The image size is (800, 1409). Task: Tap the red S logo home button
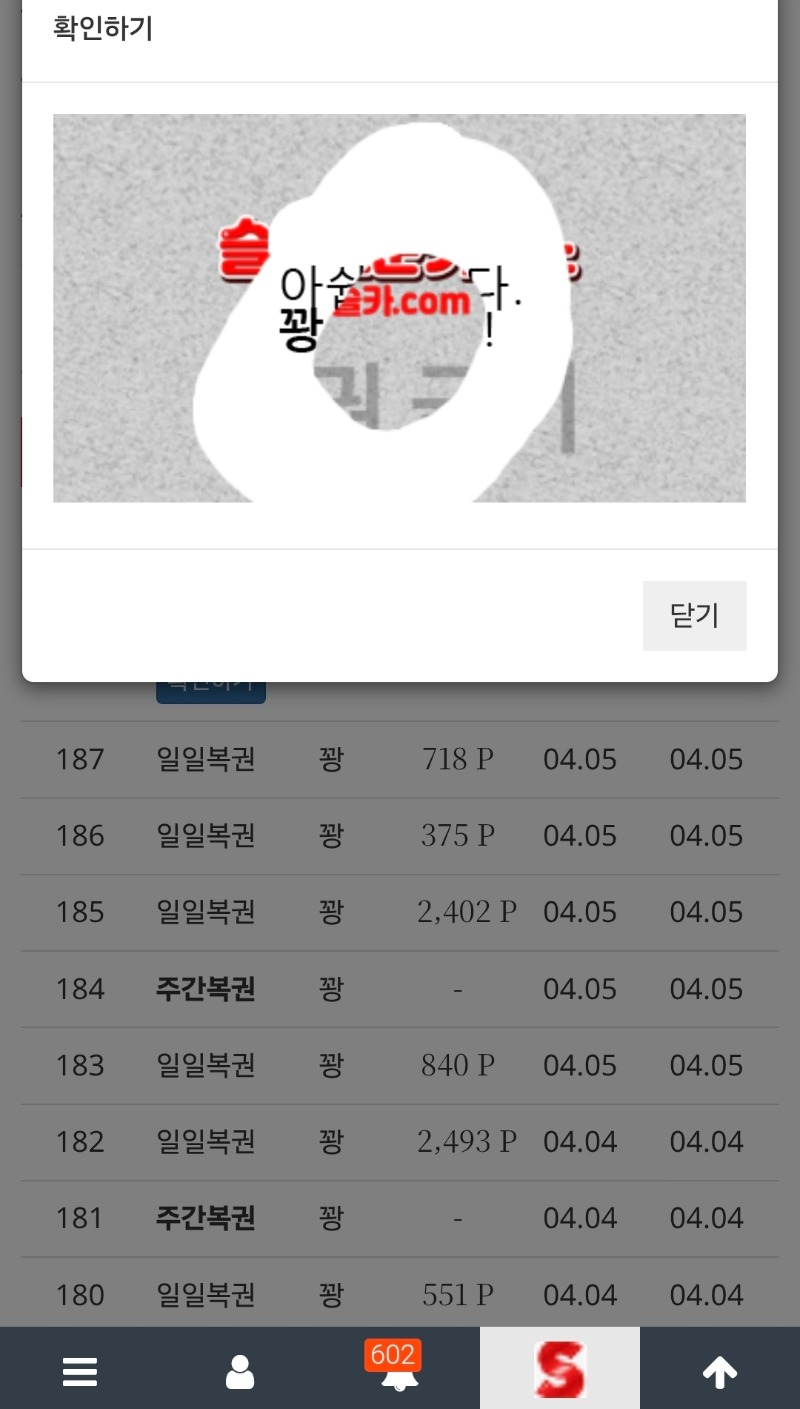point(560,1369)
